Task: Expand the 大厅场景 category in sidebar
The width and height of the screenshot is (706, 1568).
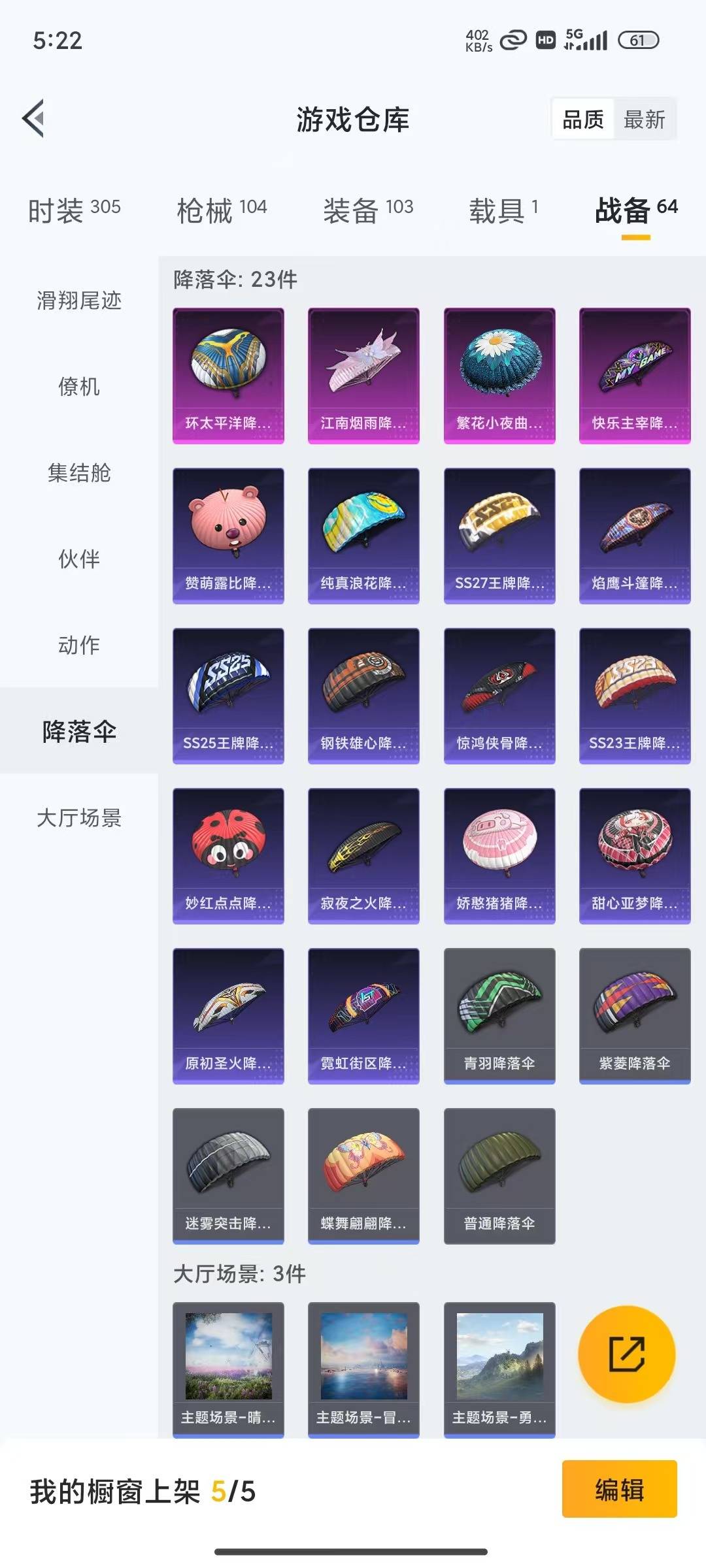Action: click(x=78, y=818)
